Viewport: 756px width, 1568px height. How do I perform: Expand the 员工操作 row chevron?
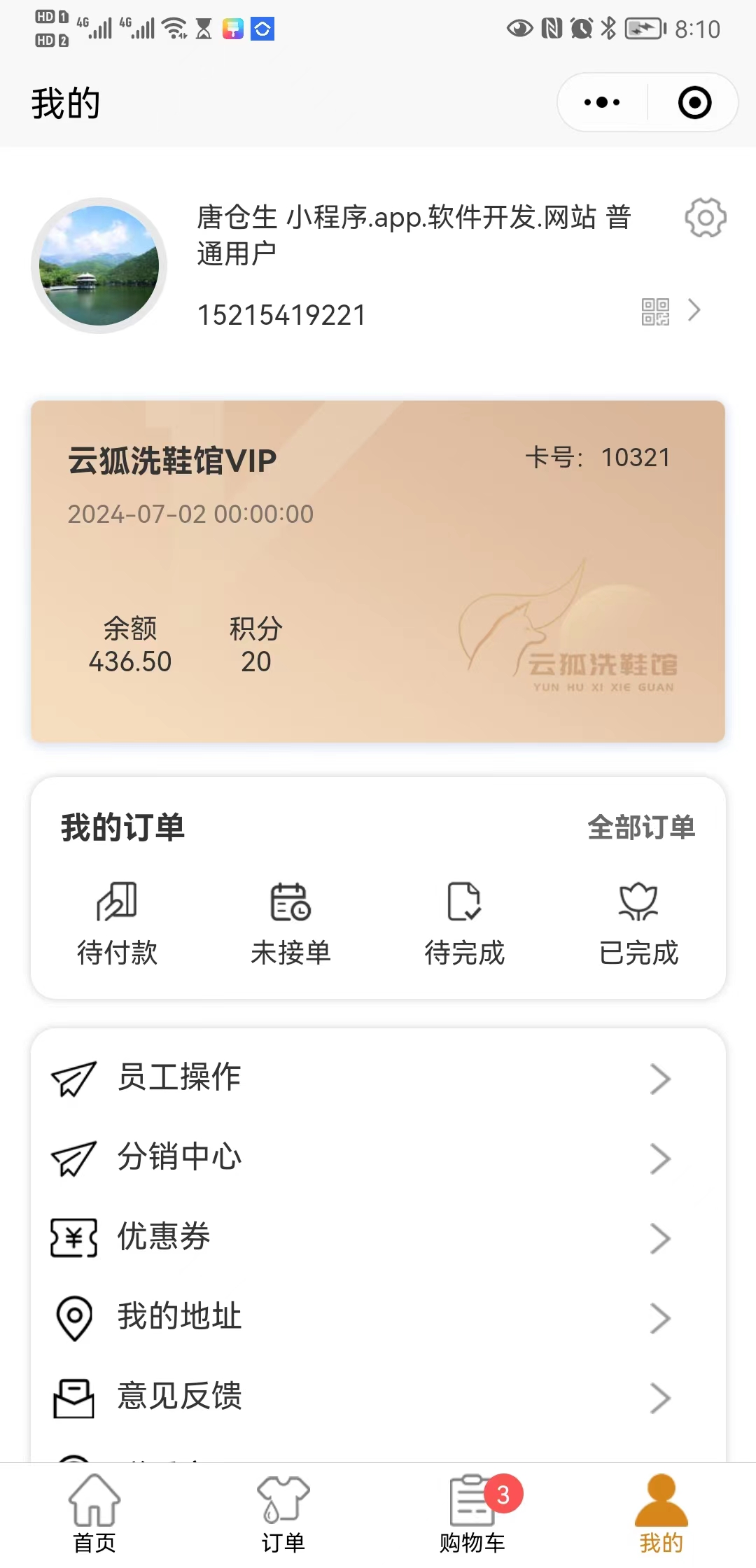coord(661,1078)
